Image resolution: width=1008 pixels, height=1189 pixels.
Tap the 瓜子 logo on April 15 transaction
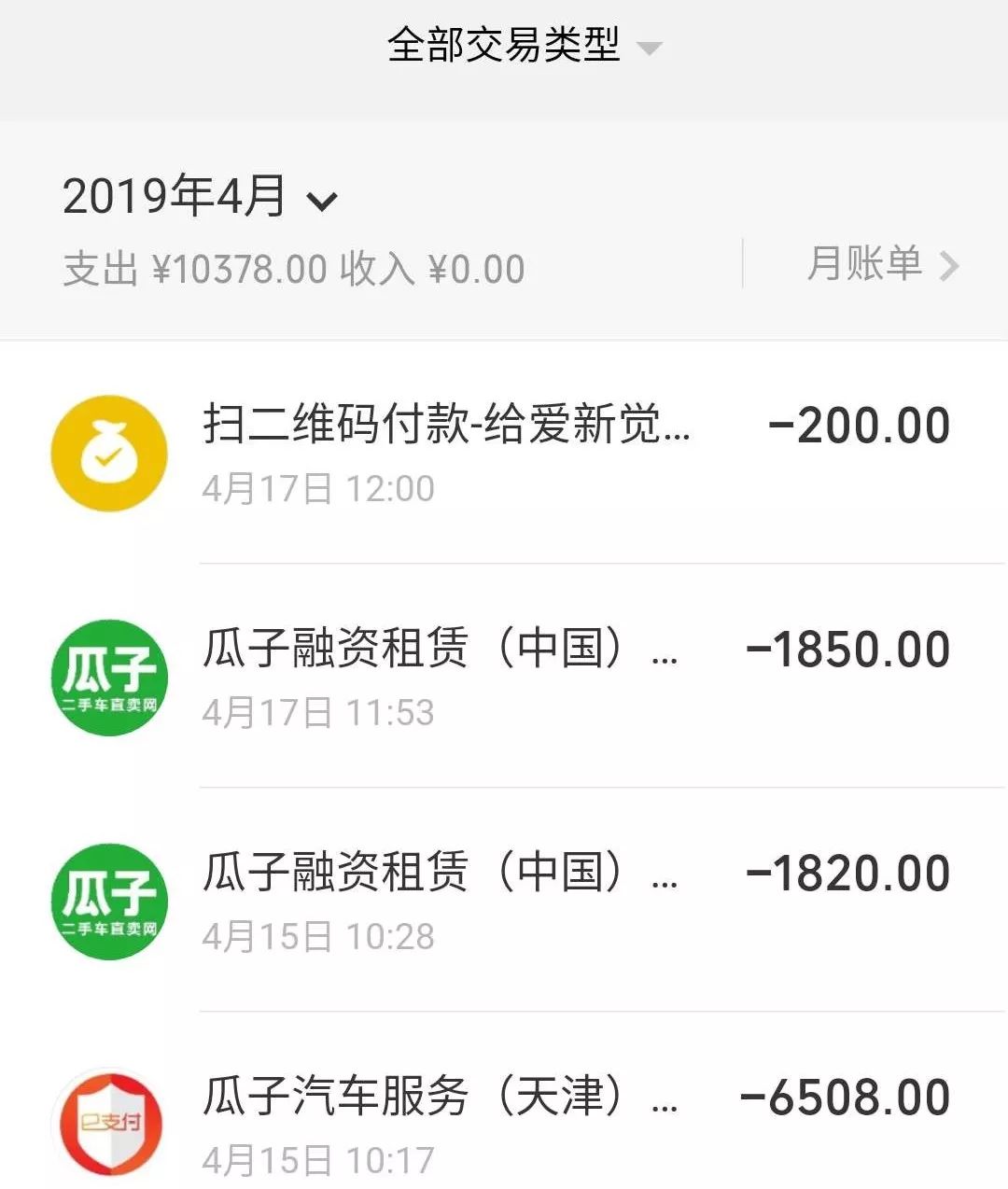pos(108,902)
